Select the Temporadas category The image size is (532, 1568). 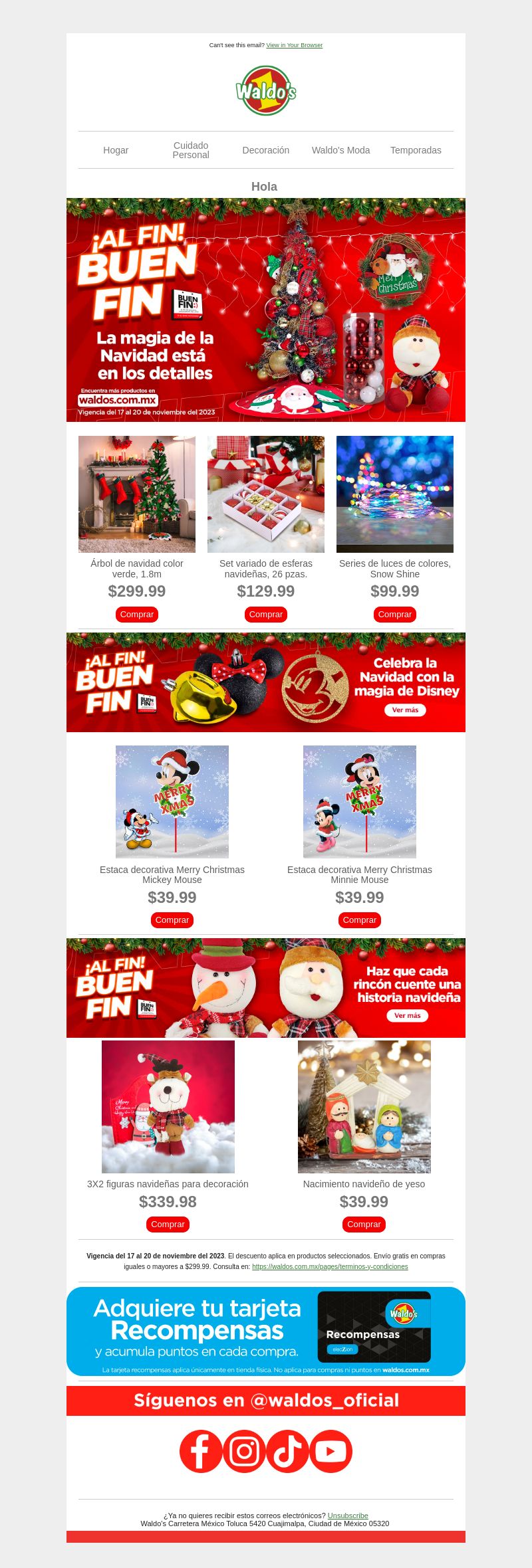point(416,150)
